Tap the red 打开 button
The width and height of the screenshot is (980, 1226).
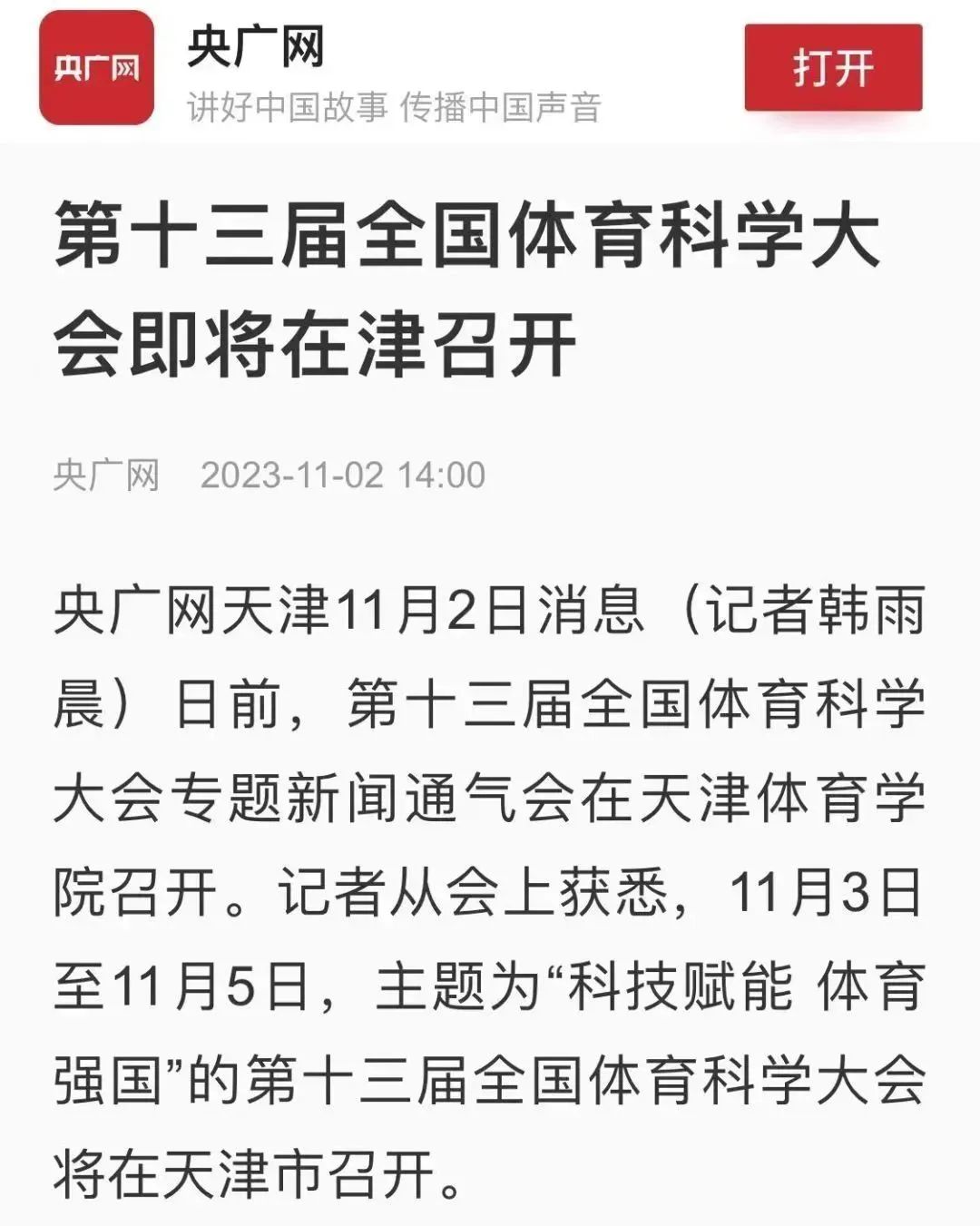click(833, 68)
